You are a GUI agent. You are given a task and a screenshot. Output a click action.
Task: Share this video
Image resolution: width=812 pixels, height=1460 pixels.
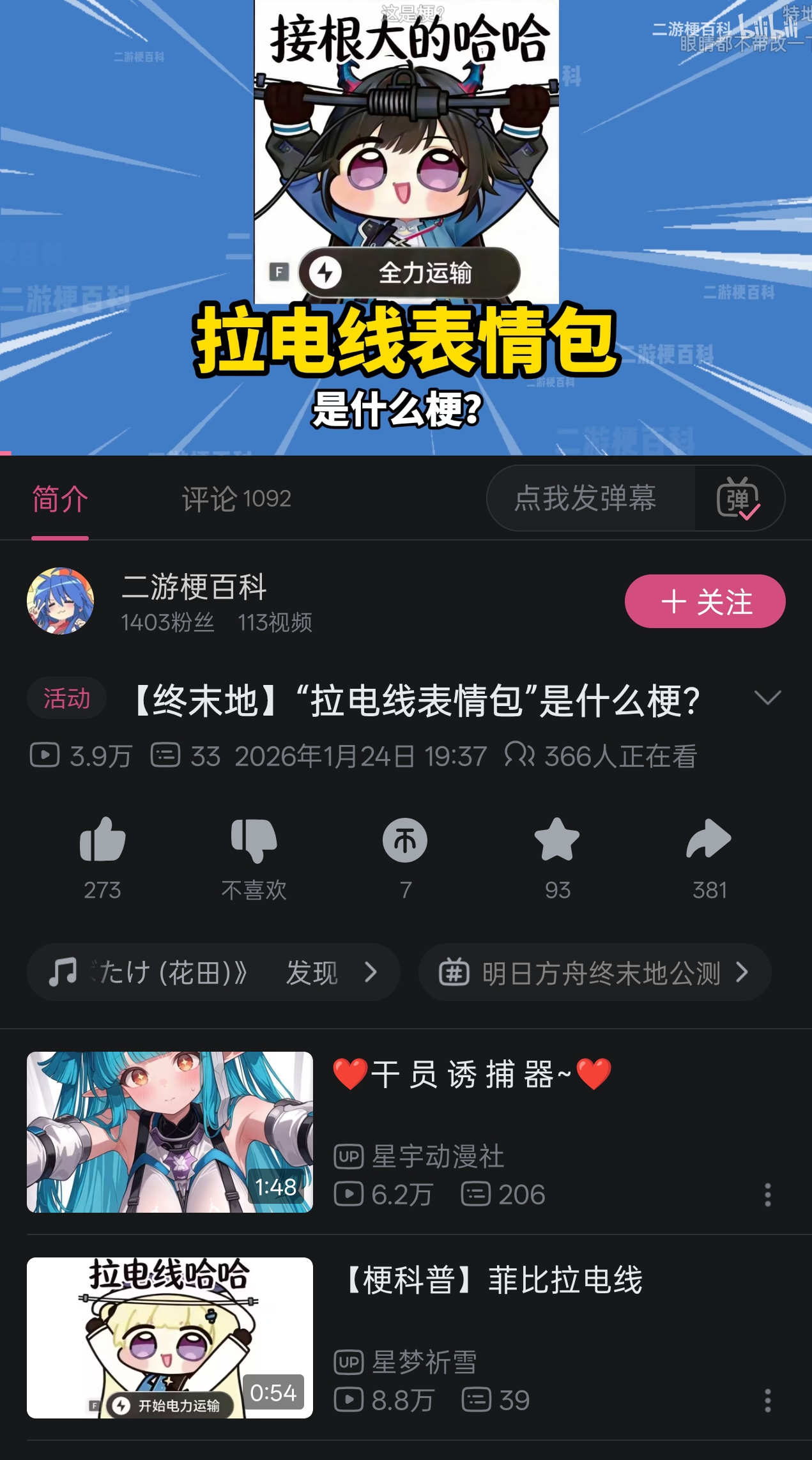point(709,841)
